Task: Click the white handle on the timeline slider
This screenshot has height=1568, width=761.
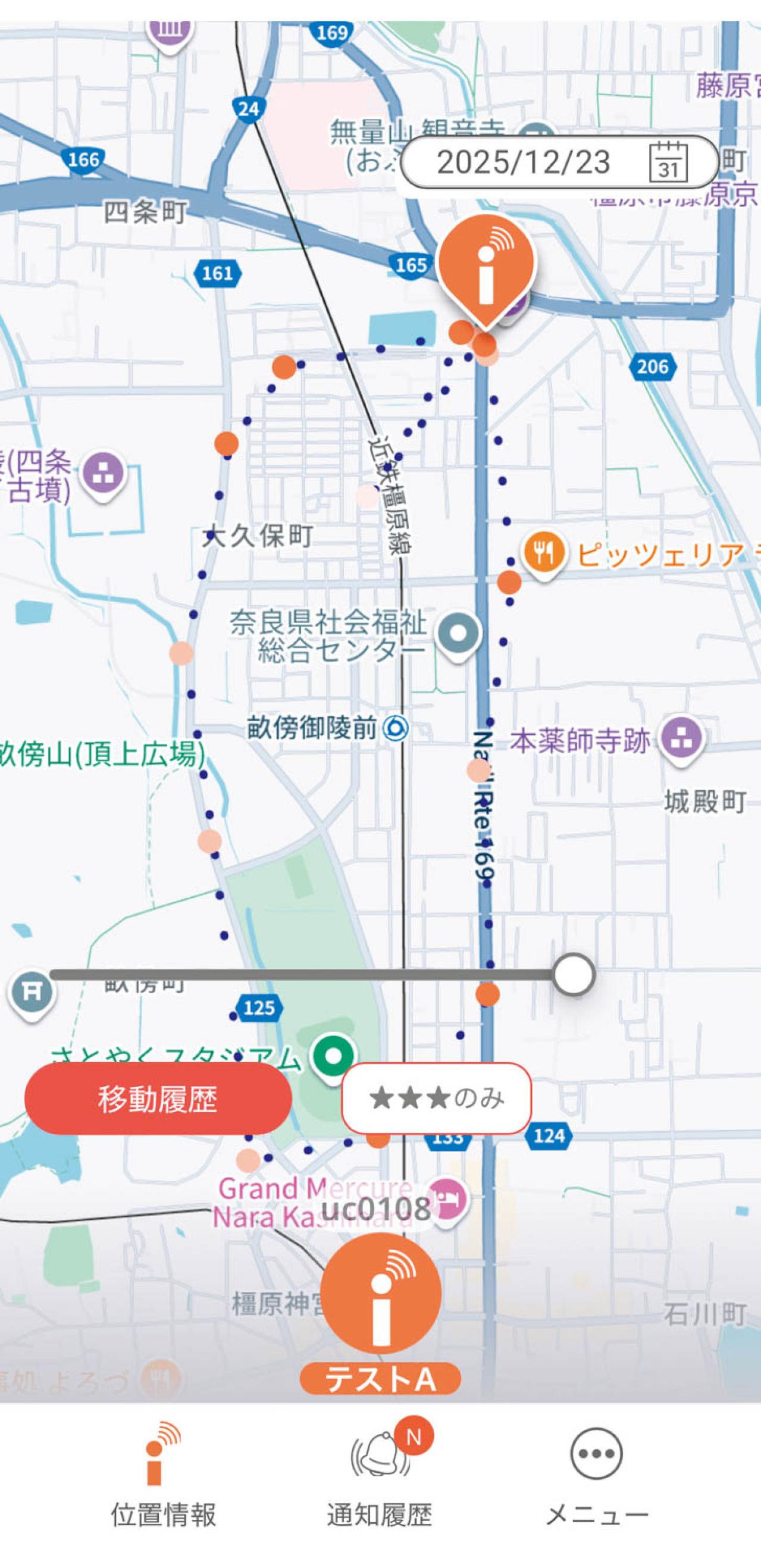Action: click(x=572, y=974)
